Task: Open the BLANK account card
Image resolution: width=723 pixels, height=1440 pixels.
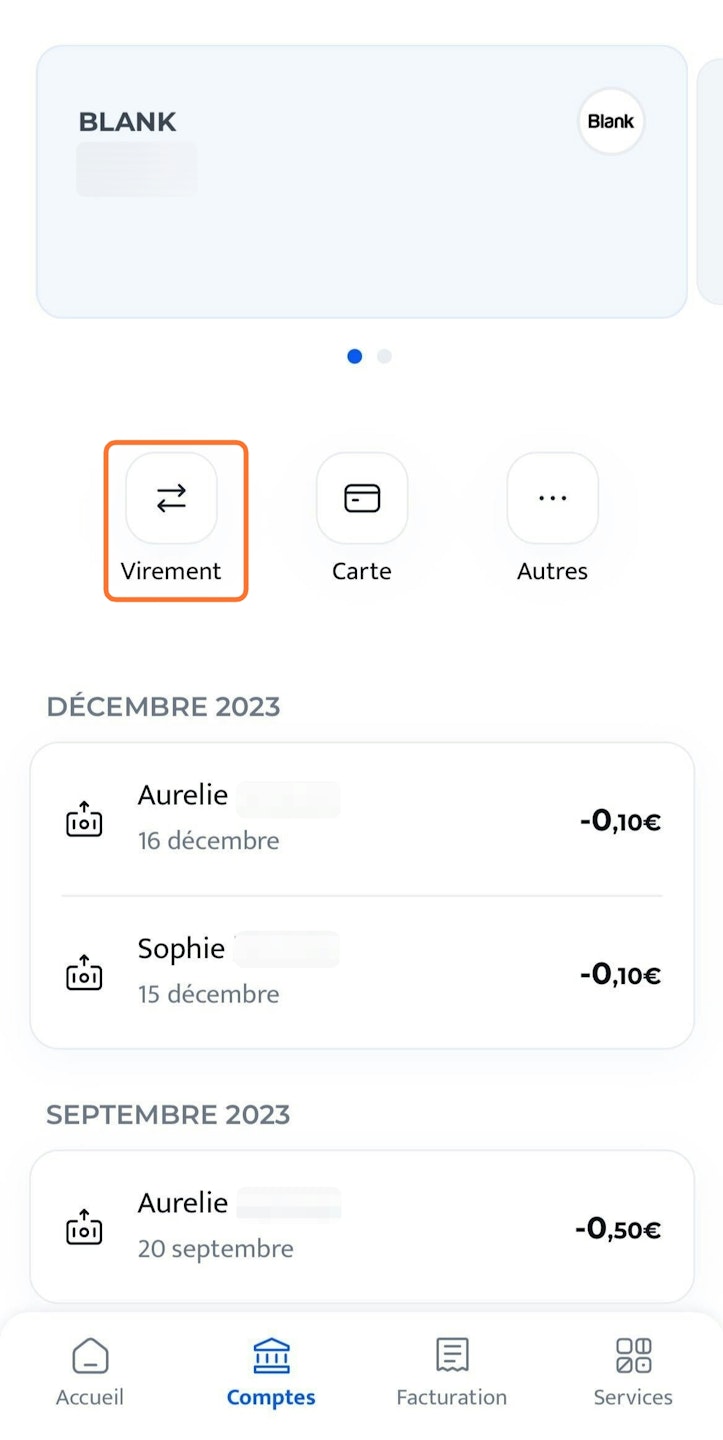Action: tap(361, 182)
